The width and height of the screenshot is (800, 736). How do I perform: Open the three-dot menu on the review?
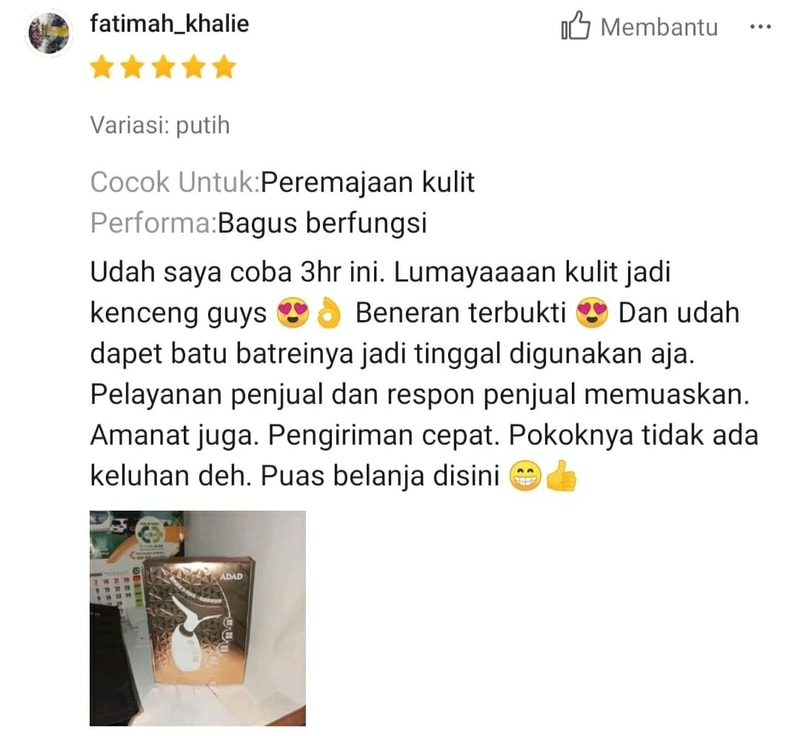click(760, 28)
